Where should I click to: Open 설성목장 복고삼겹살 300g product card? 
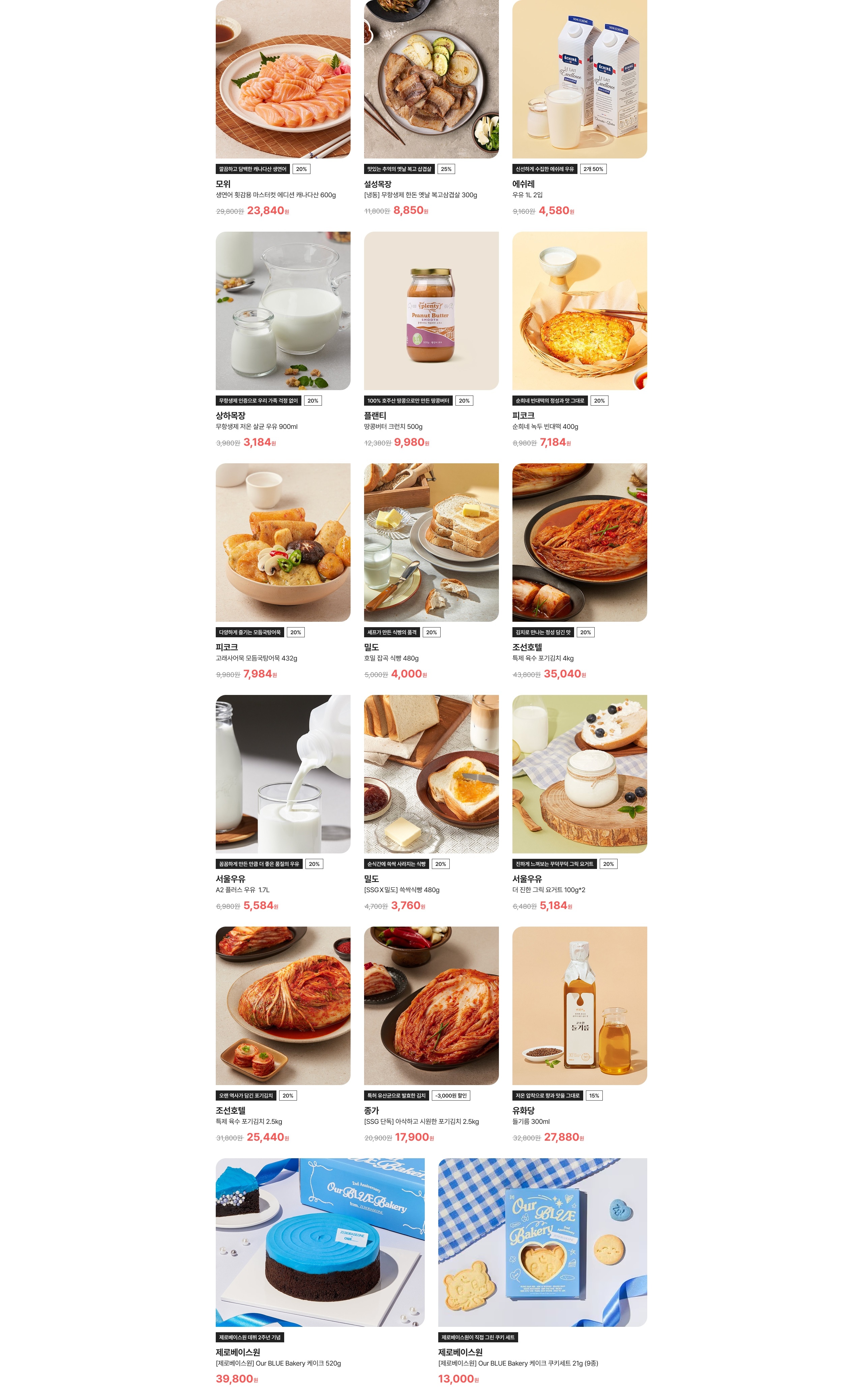coord(431,80)
